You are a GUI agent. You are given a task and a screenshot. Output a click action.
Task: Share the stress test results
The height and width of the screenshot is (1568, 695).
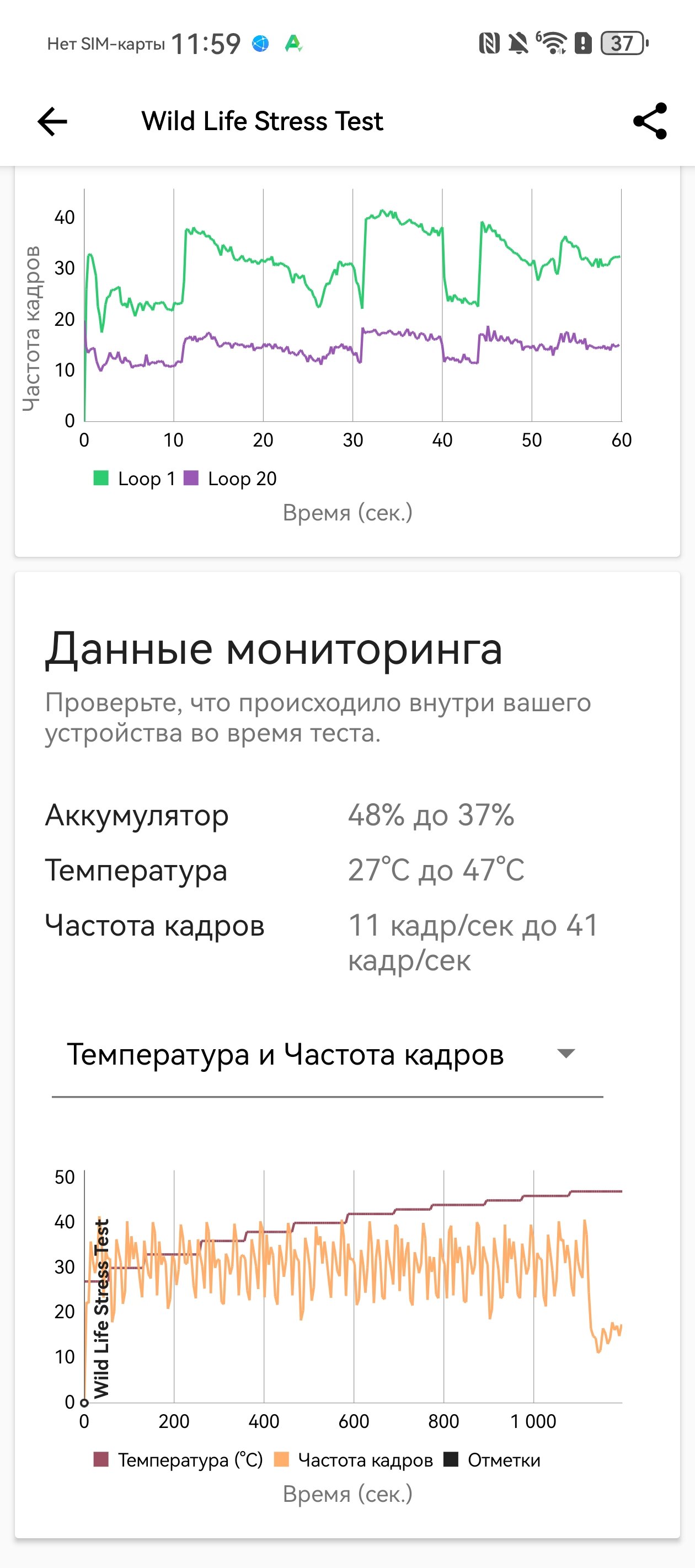coord(650,121)
